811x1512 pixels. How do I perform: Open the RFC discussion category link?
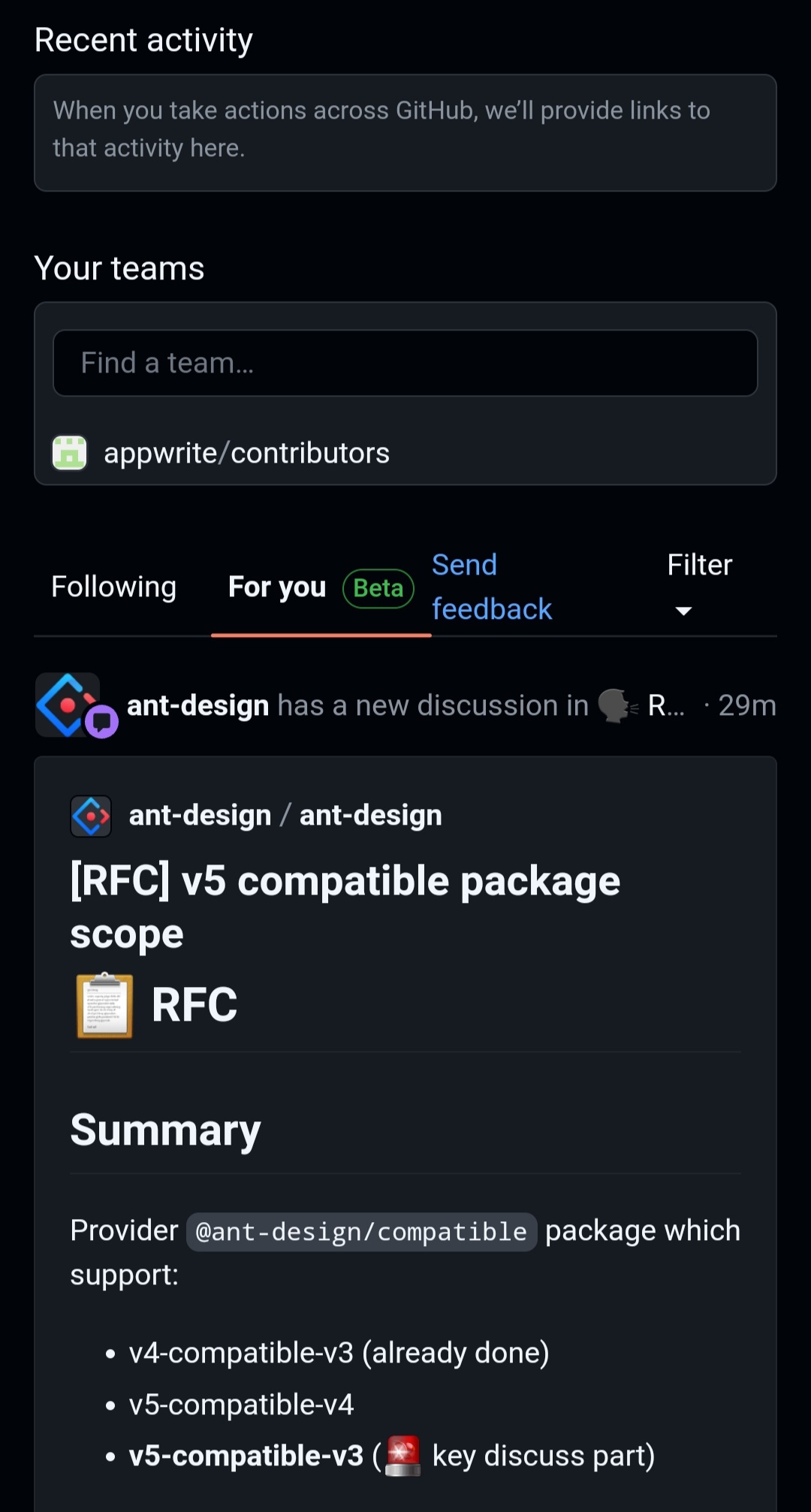665,705
